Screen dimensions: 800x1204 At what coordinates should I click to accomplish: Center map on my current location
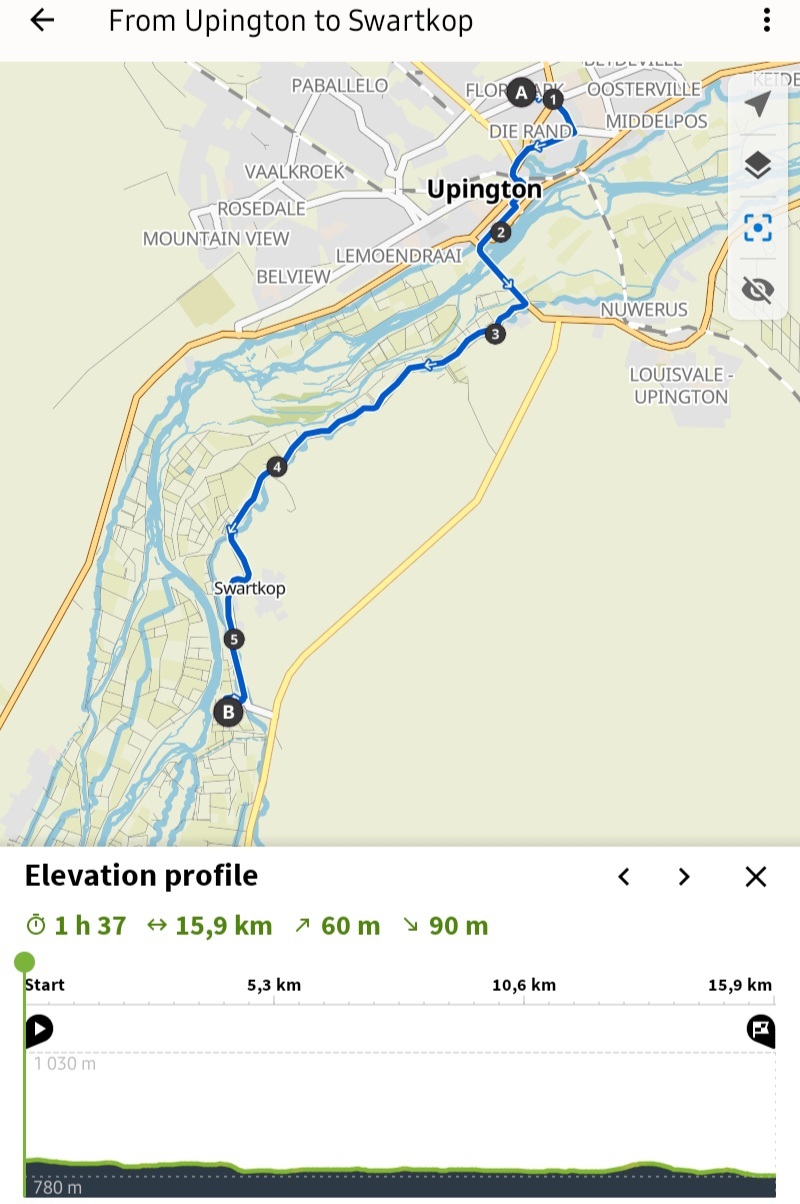(x=758, y=104)
